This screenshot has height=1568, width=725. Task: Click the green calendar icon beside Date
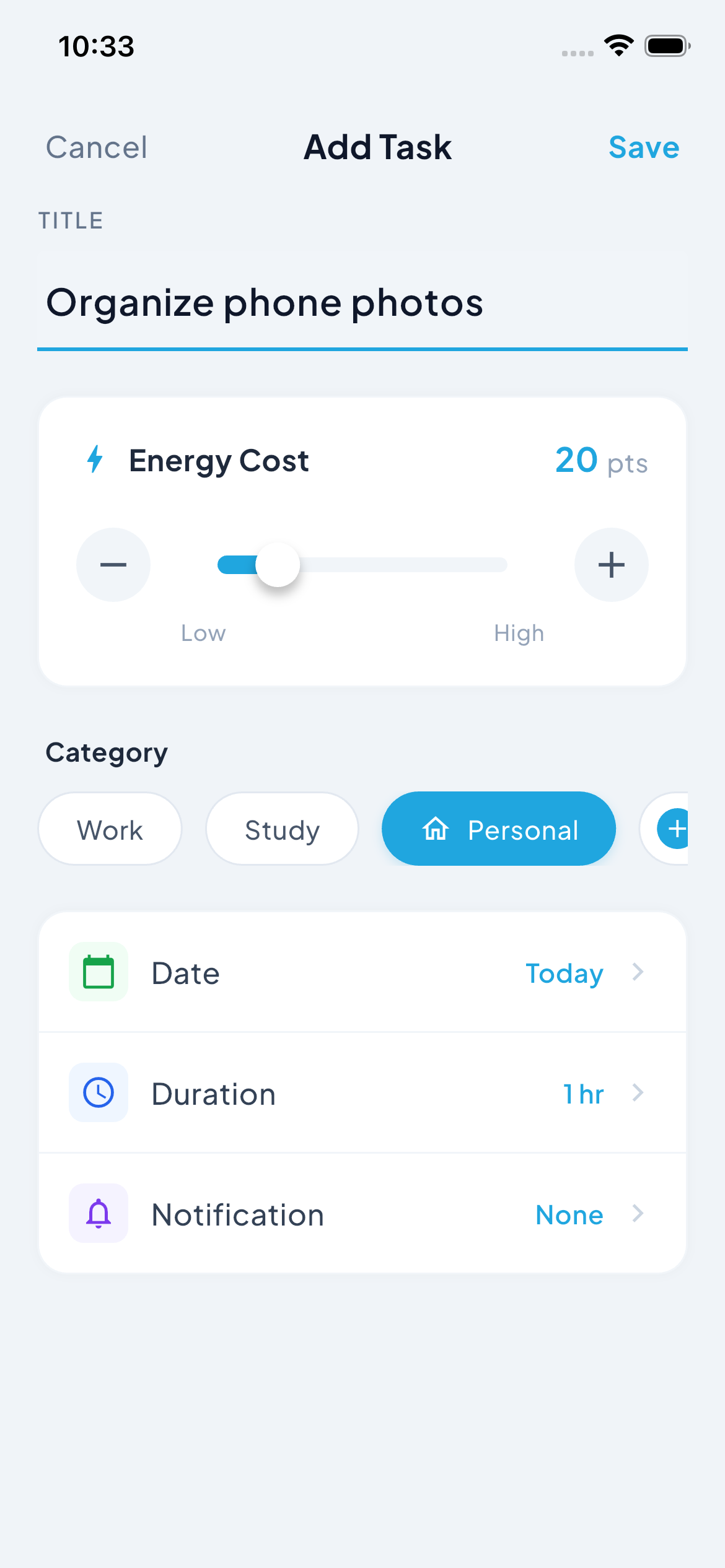(x=97, y=972)
